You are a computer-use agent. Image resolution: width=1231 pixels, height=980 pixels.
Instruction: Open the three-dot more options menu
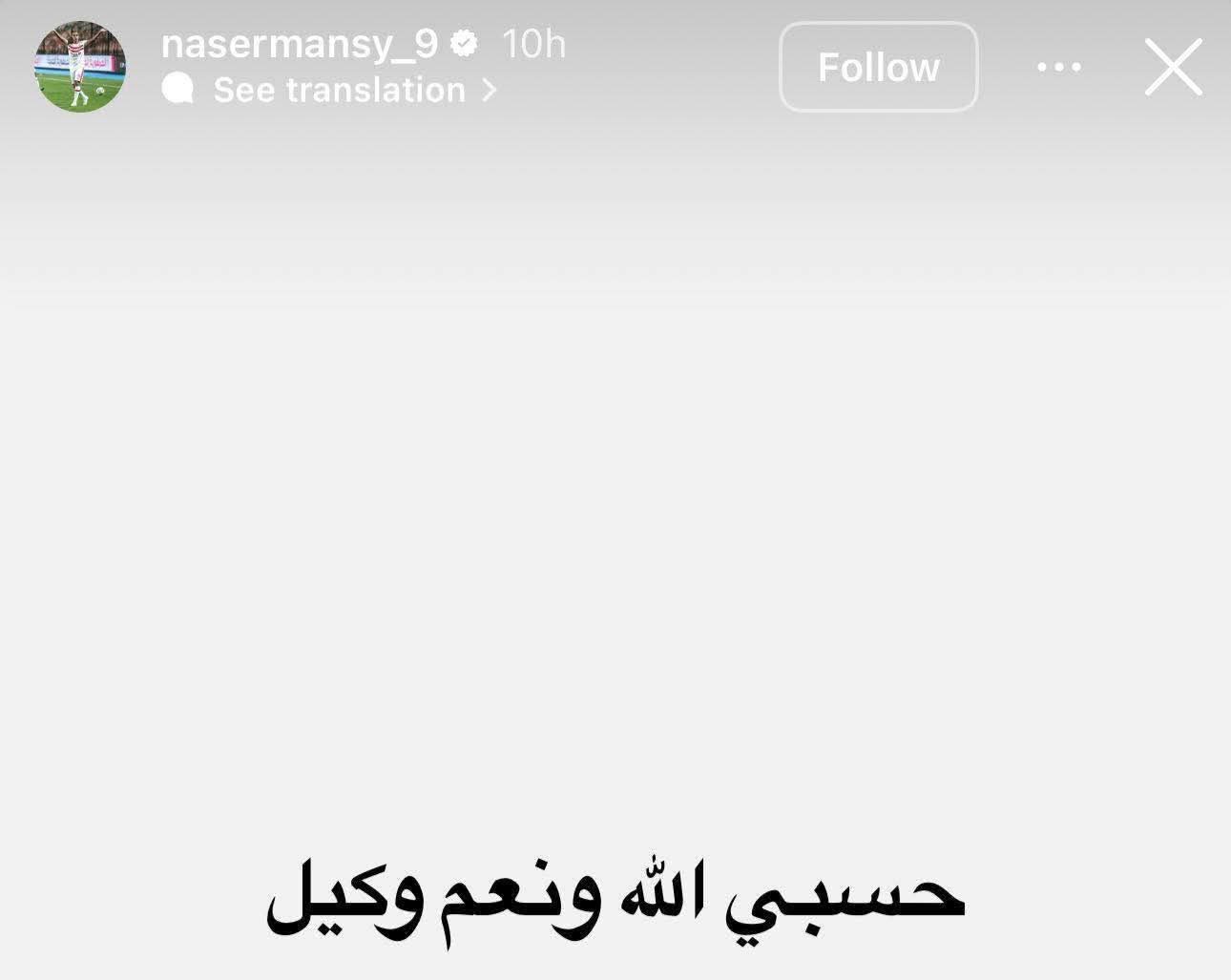tap(1058, 68)
